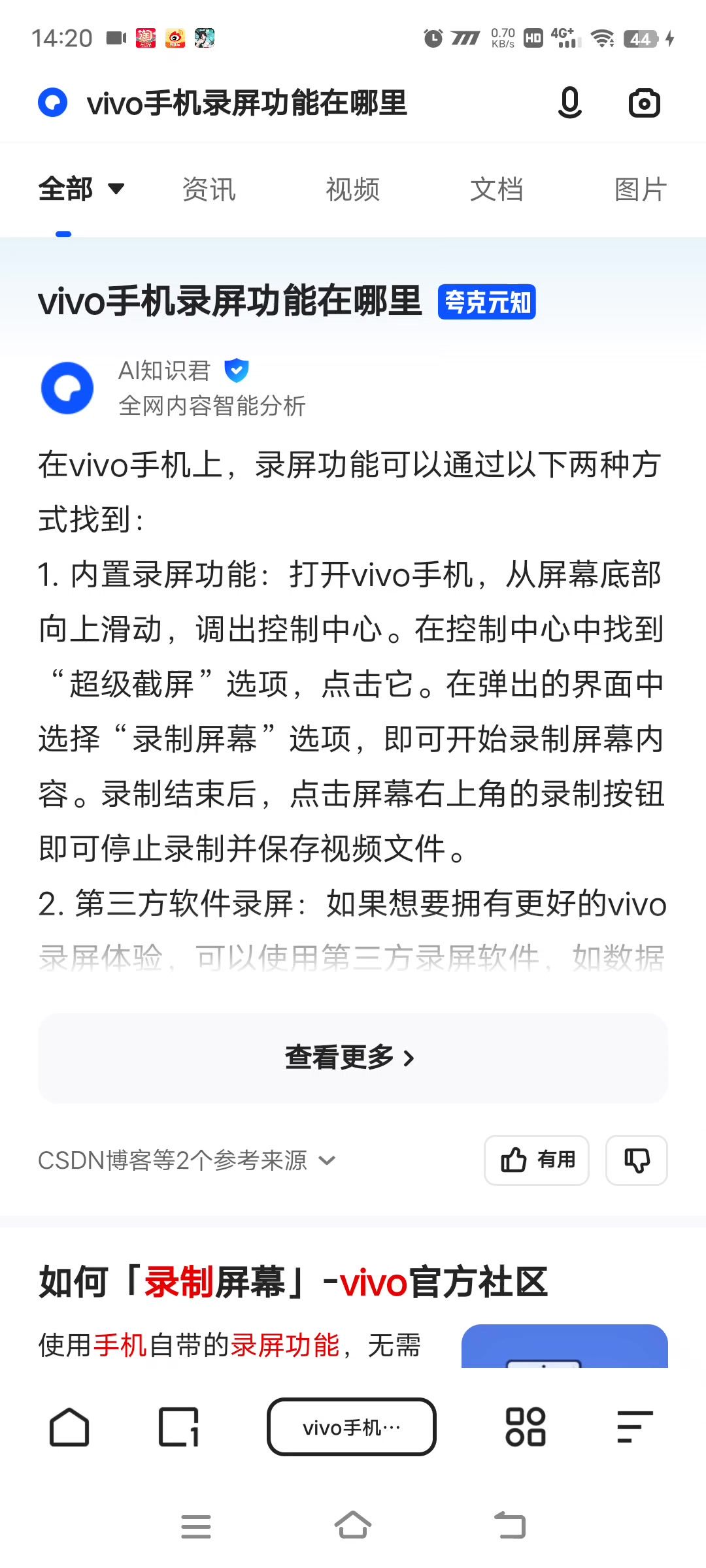706x1568 pixels.
Task: Go to the browser home page
Action: point(69,1427)
